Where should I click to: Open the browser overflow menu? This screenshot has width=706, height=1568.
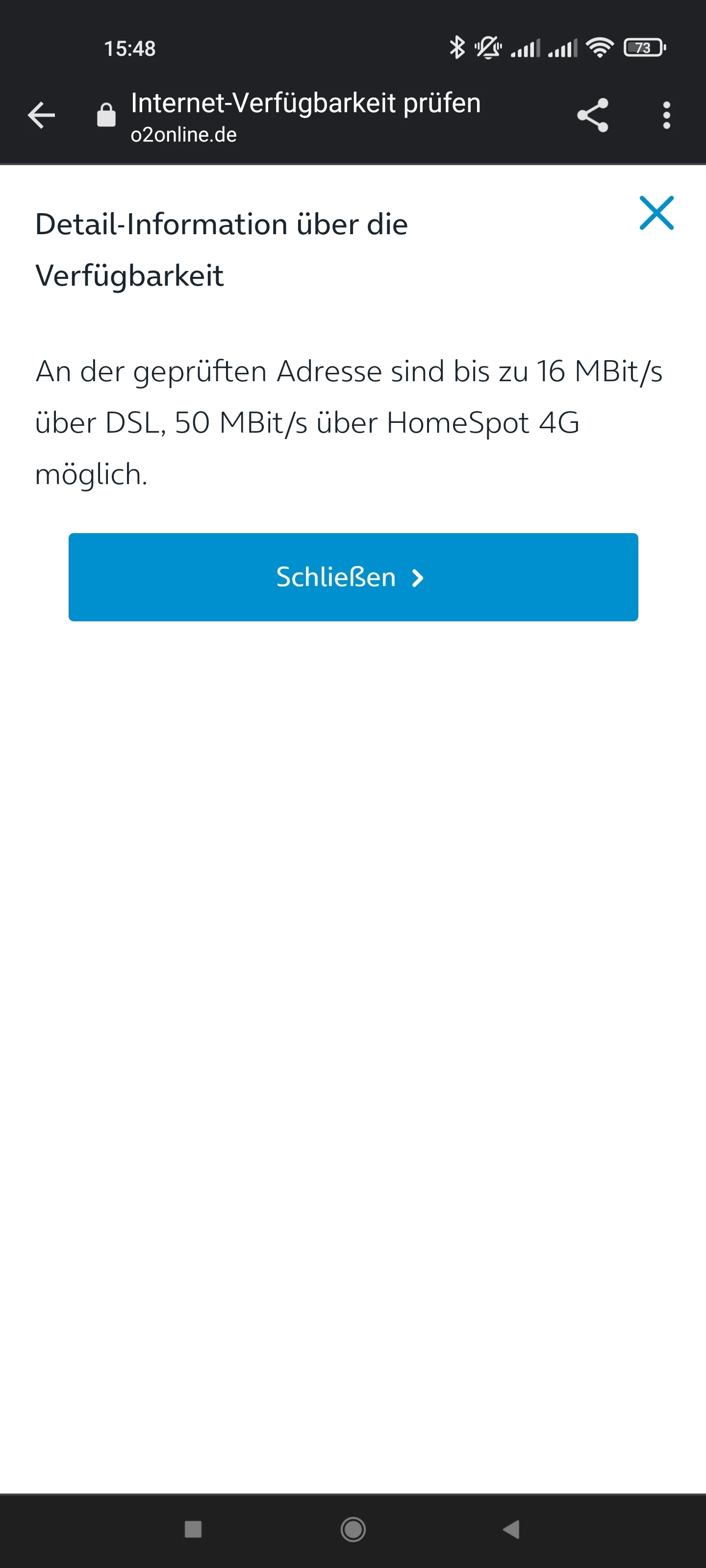coord(666,115)
